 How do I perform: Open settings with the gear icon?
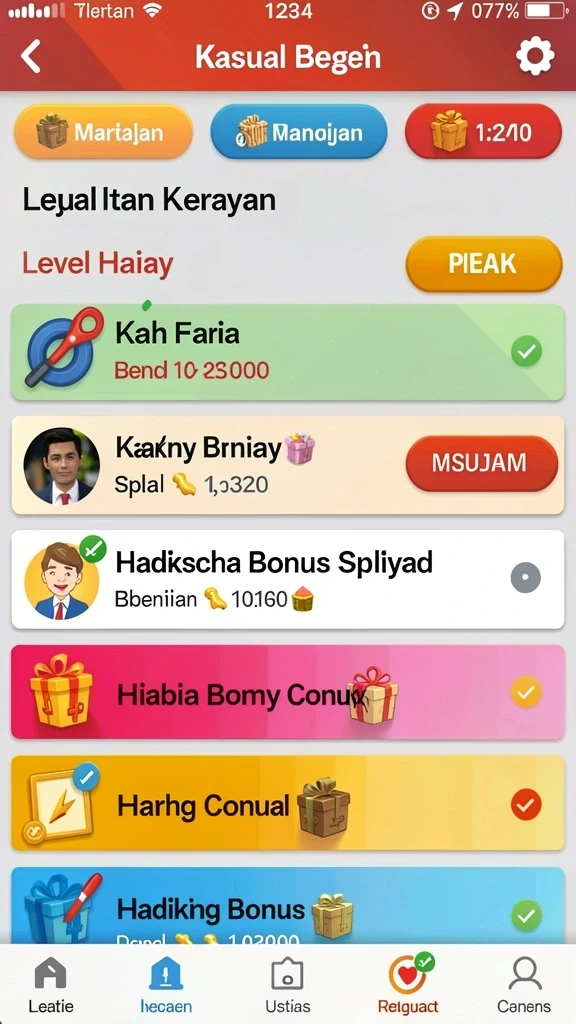(x=535, y=56)
